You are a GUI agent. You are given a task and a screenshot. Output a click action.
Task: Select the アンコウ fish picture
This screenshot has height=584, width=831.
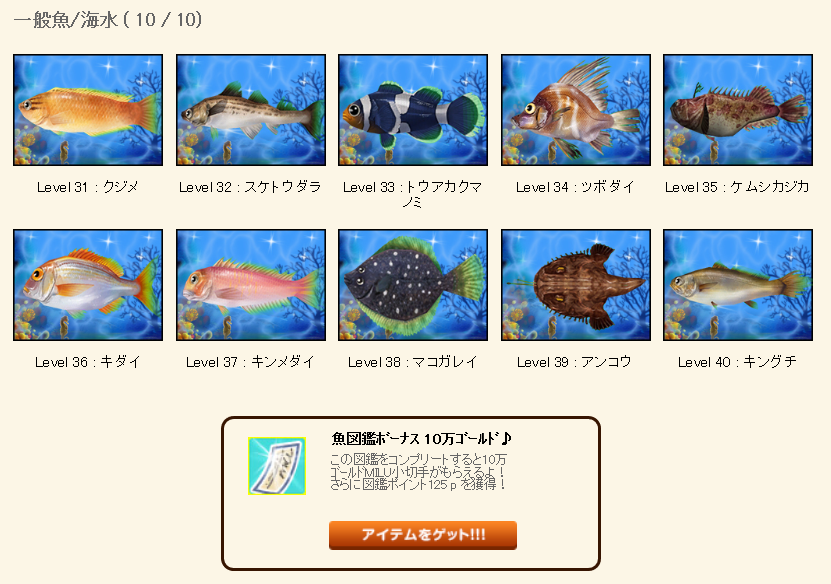[x=575, y=285]
